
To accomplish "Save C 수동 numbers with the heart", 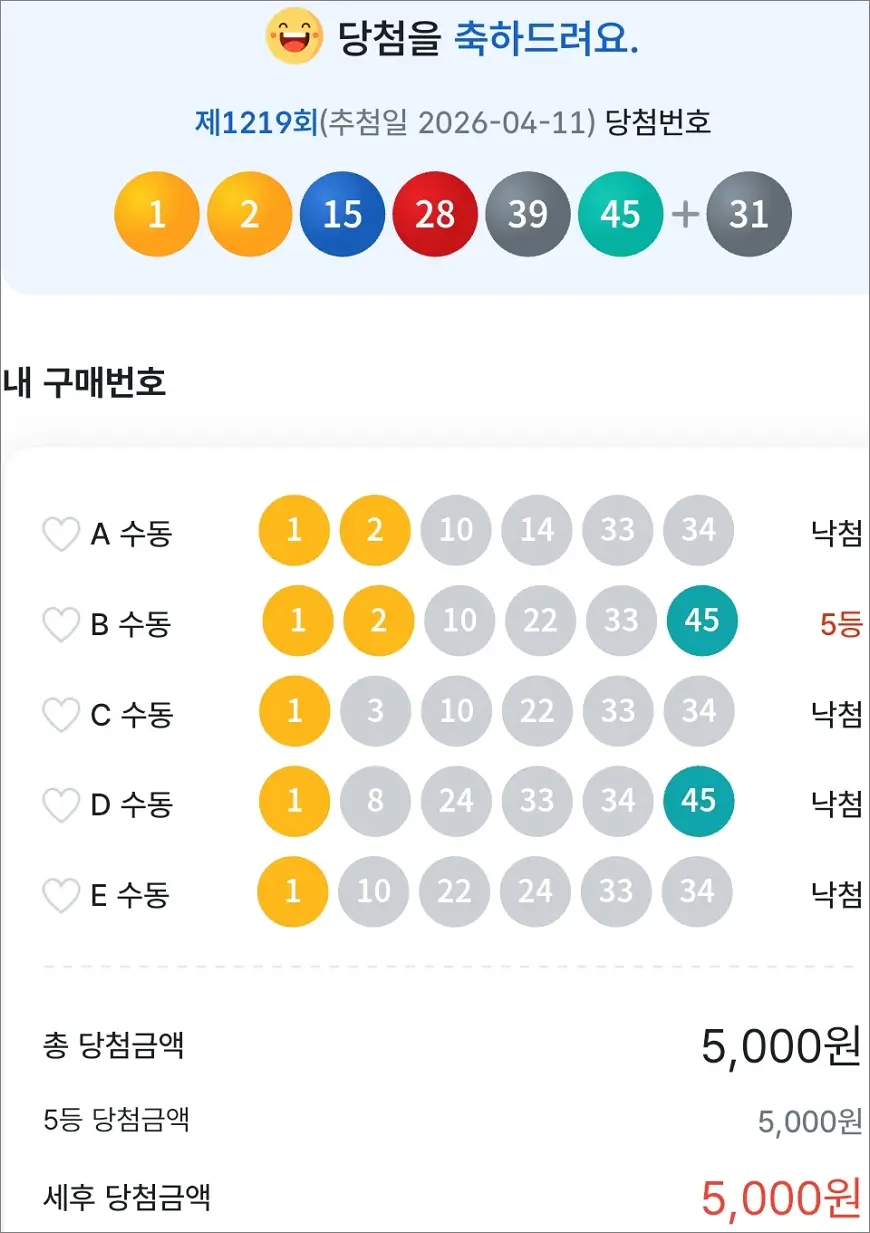I will point(60,715).
